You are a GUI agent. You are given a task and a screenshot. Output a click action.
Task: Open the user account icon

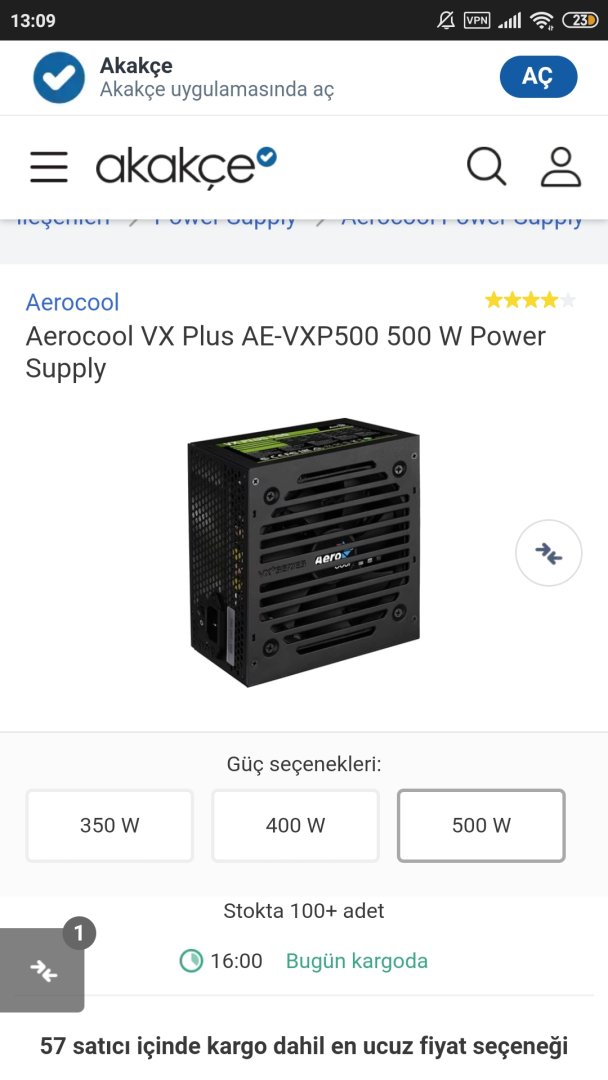click(x=560, y=167)
